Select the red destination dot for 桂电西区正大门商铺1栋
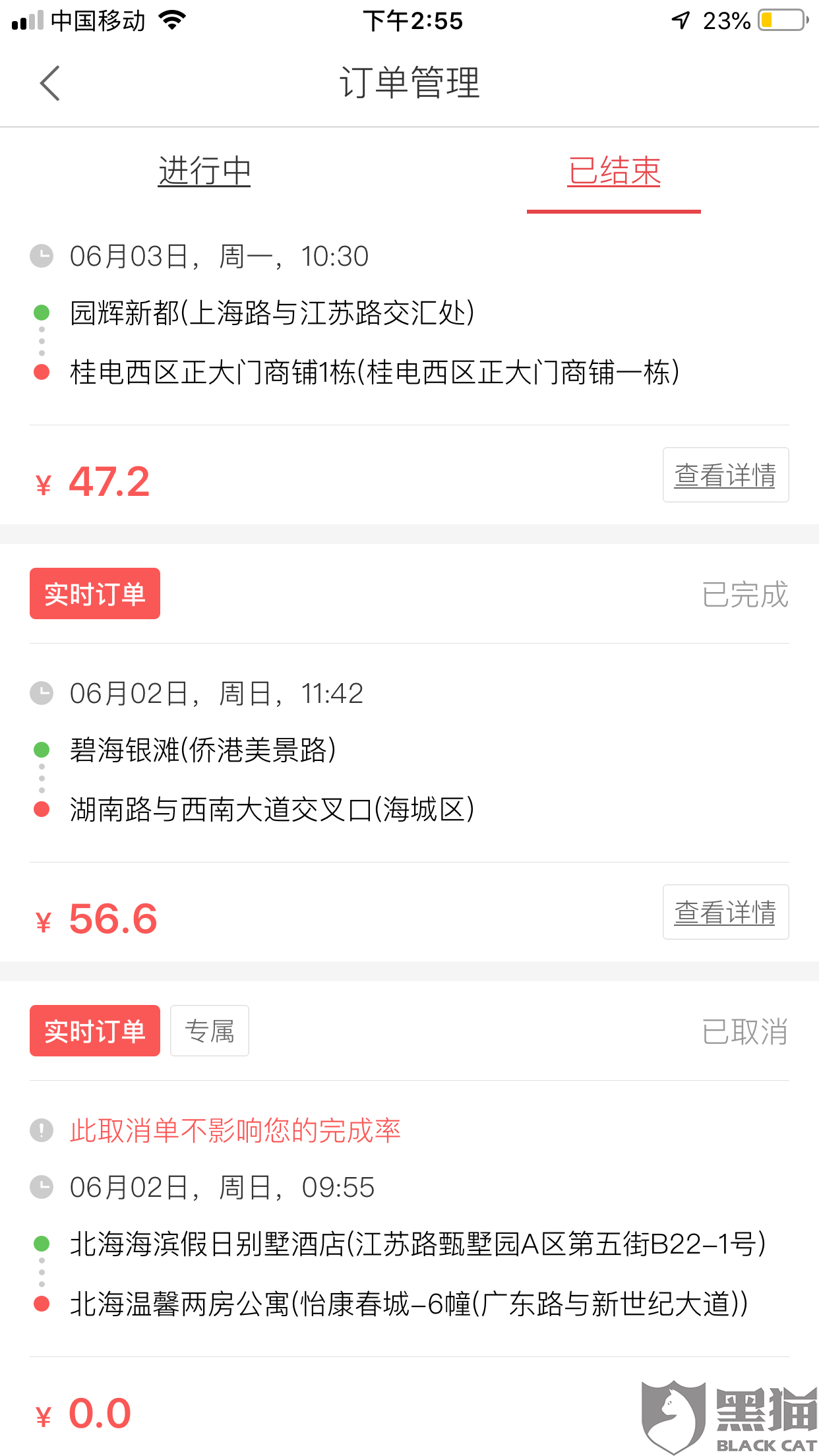Screen dimensions: 819x1456 tap(43, 372)
